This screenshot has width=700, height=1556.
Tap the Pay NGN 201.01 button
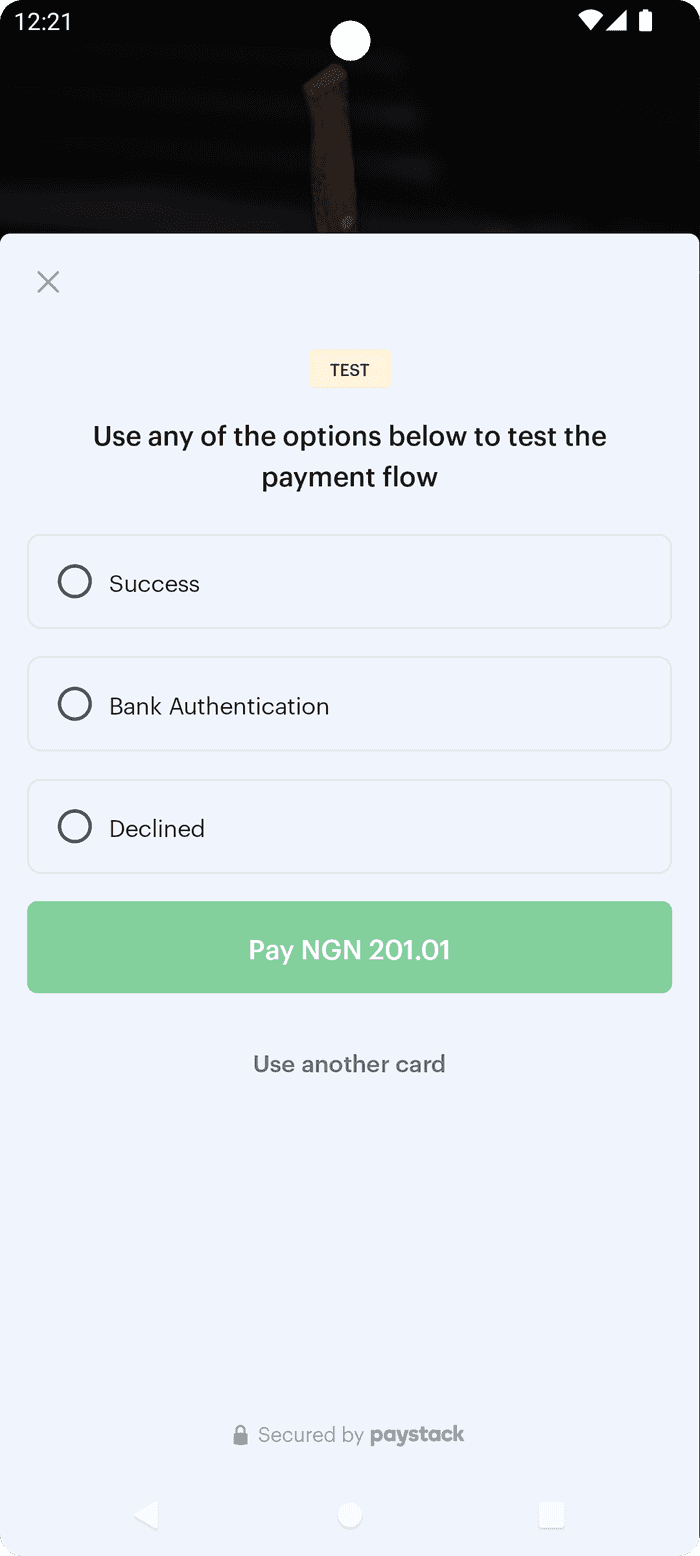tap(349, 948)
